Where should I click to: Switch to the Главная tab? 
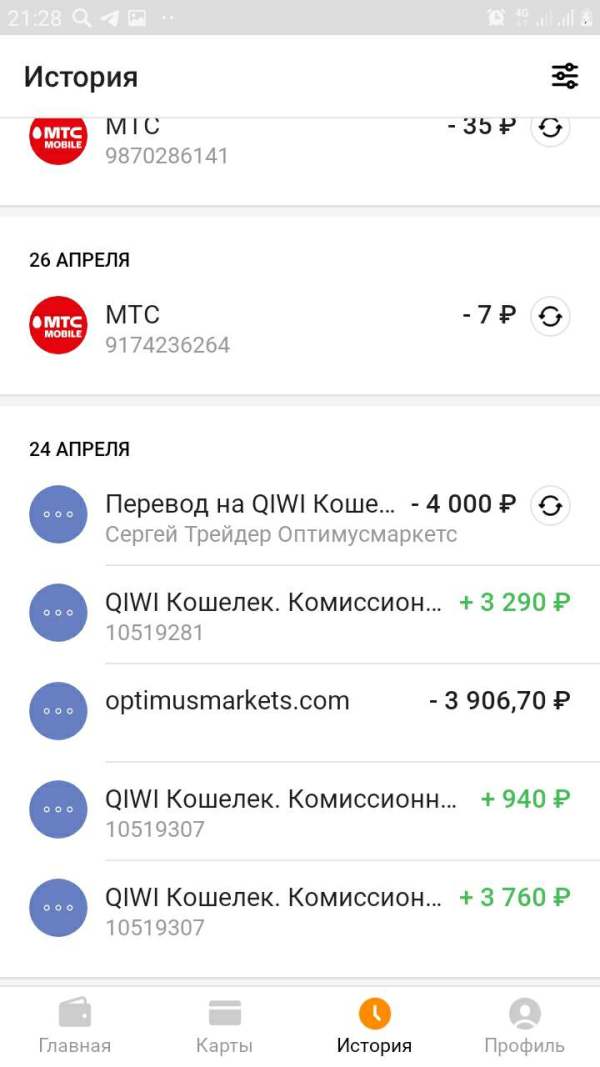click(x=75, y=1026)
